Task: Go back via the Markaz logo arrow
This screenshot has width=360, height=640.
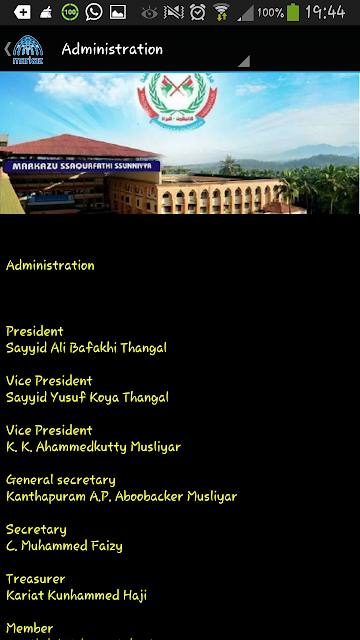Action: click(x=24, y=49)
